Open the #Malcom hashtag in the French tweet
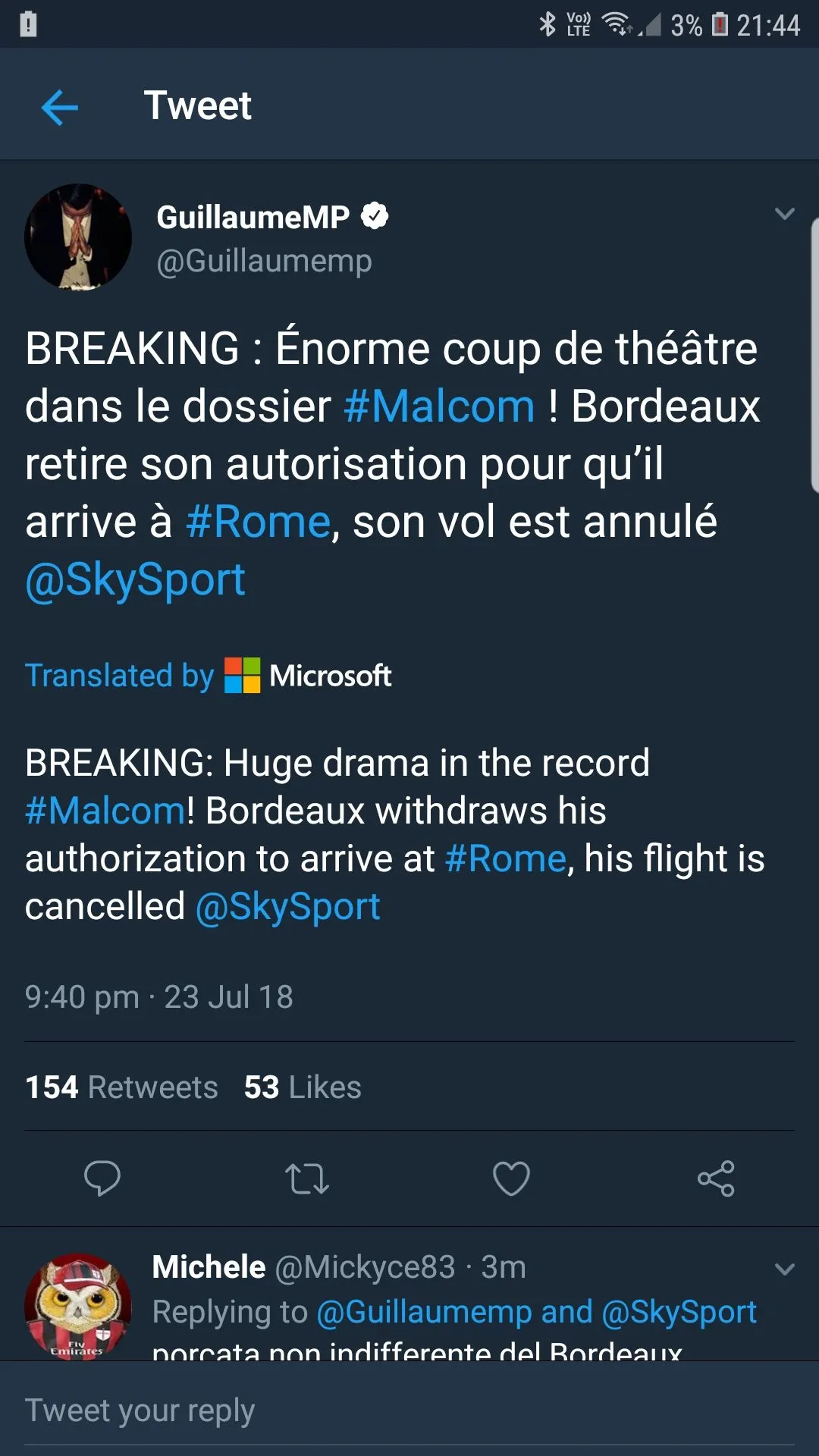Screen dimensions: 819x1456 click(x=439, y=406)
